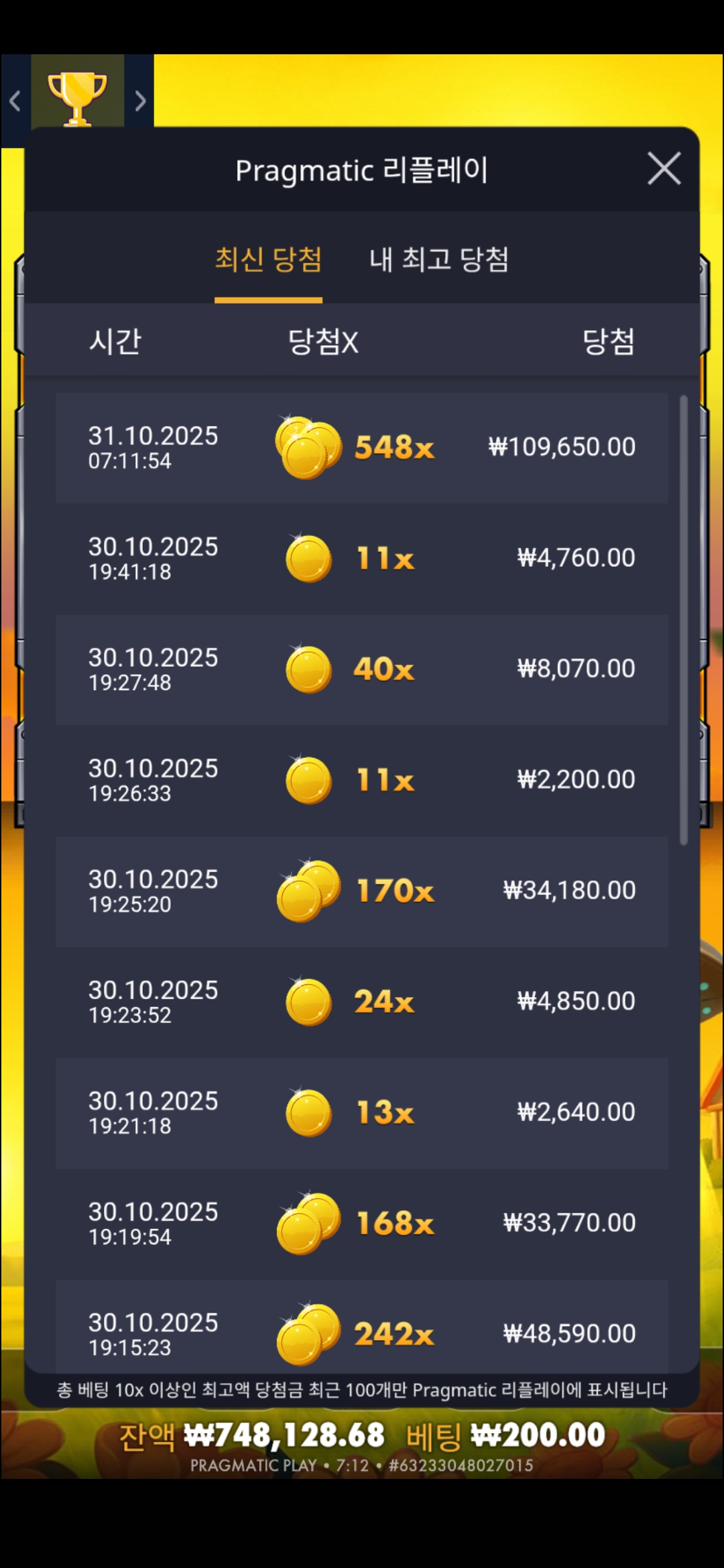
Task: Close the Pragmatic 리플레이 dialog
Action: click(x=664, y=168)
